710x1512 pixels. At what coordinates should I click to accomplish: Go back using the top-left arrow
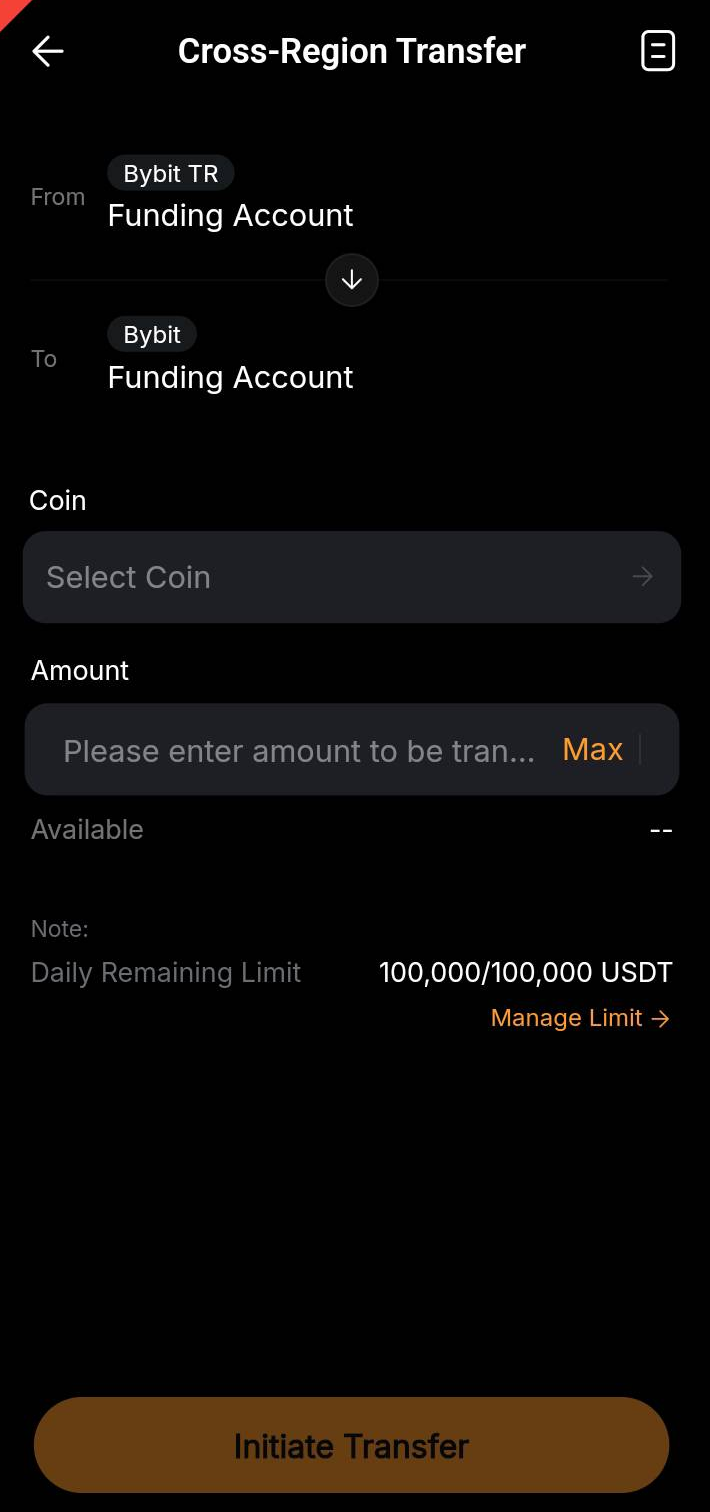click(47, 51)
